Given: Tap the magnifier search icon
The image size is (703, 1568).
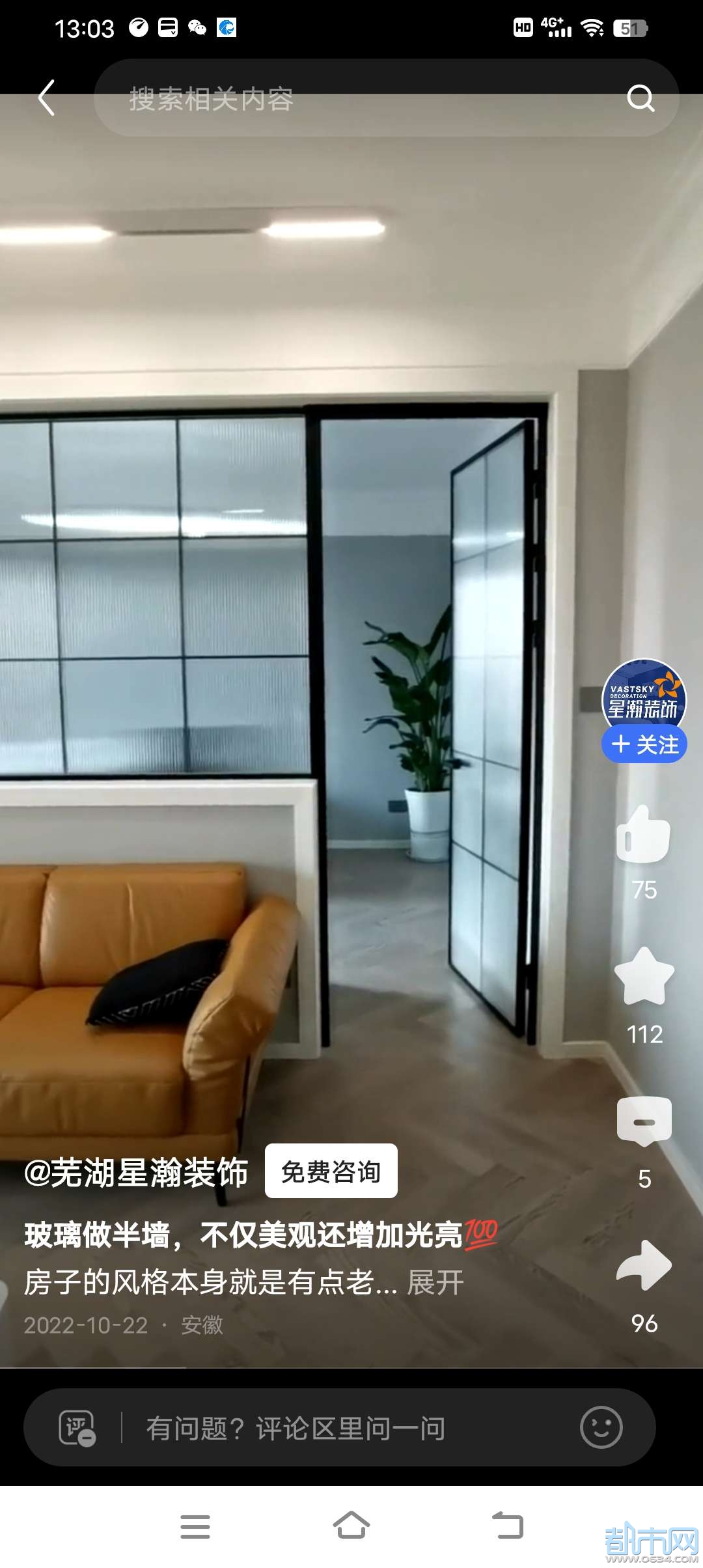Looking at the screenshot, I should click(x=640, y=98).
